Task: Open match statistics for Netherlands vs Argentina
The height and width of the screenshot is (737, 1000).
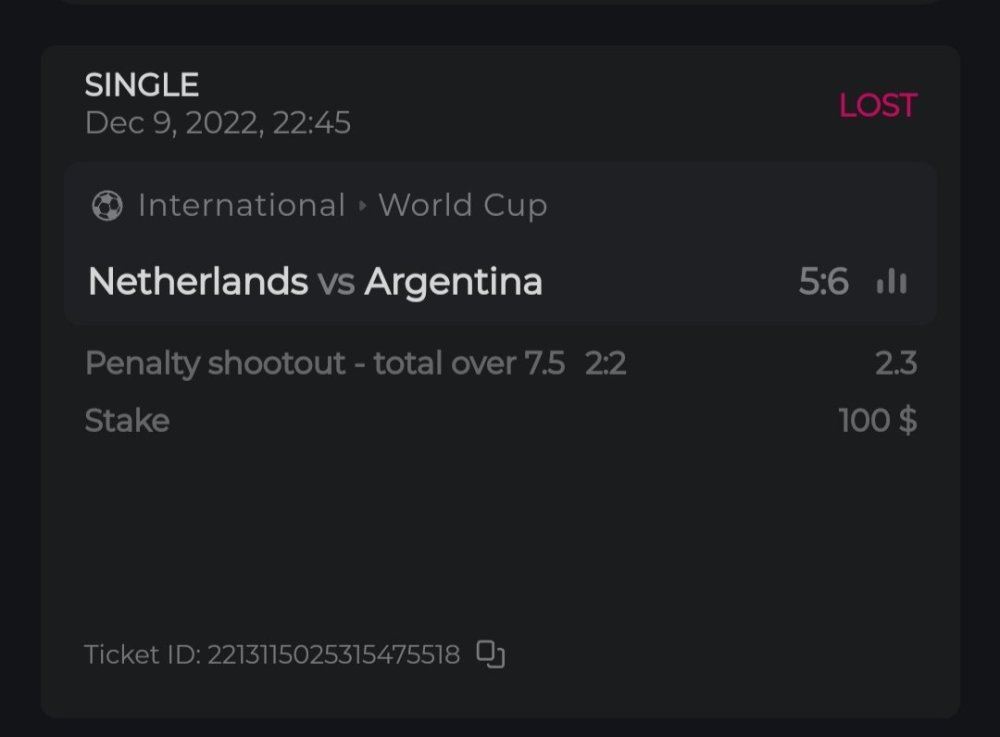Action: tap(891, 282)
